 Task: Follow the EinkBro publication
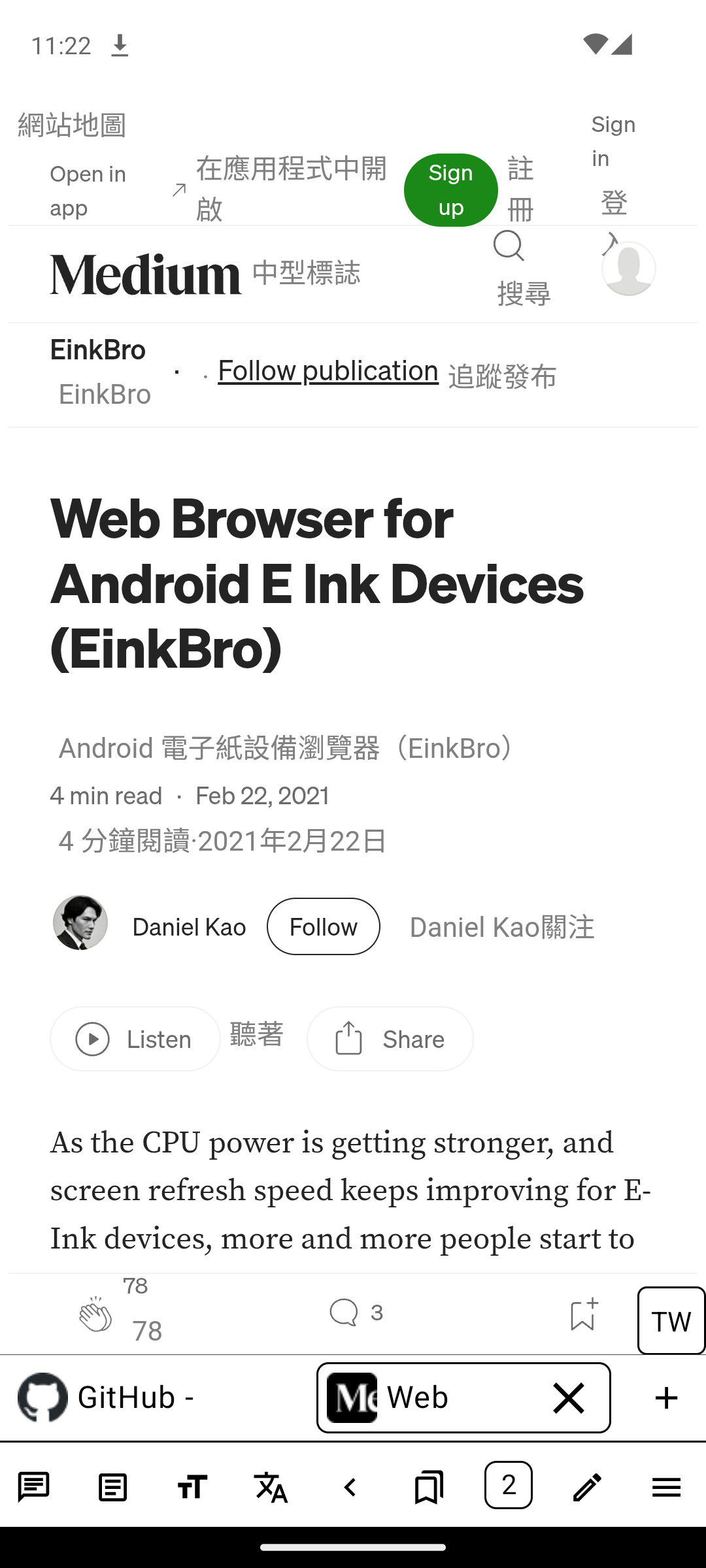[327, 370]
